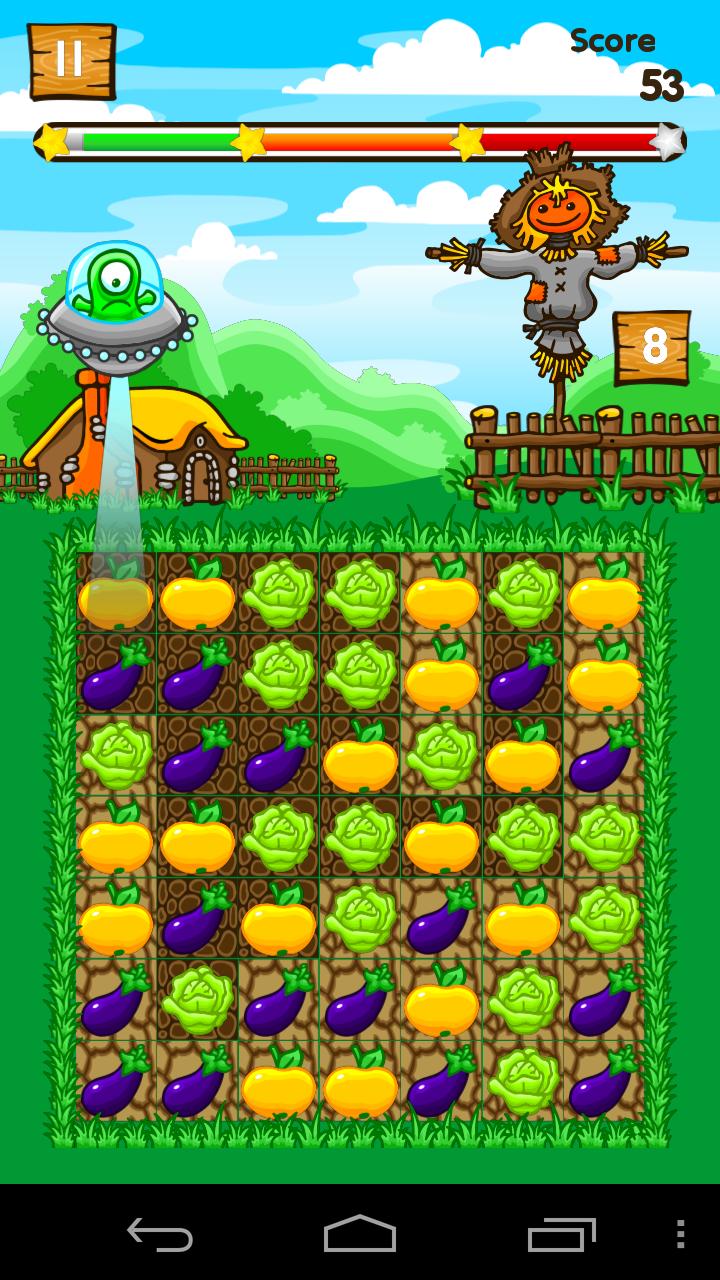Screen dimensions: 720x1280
Task: Select the apple in the grid's top-right corner
Action: pyautogui.click(x=603, y=595)
